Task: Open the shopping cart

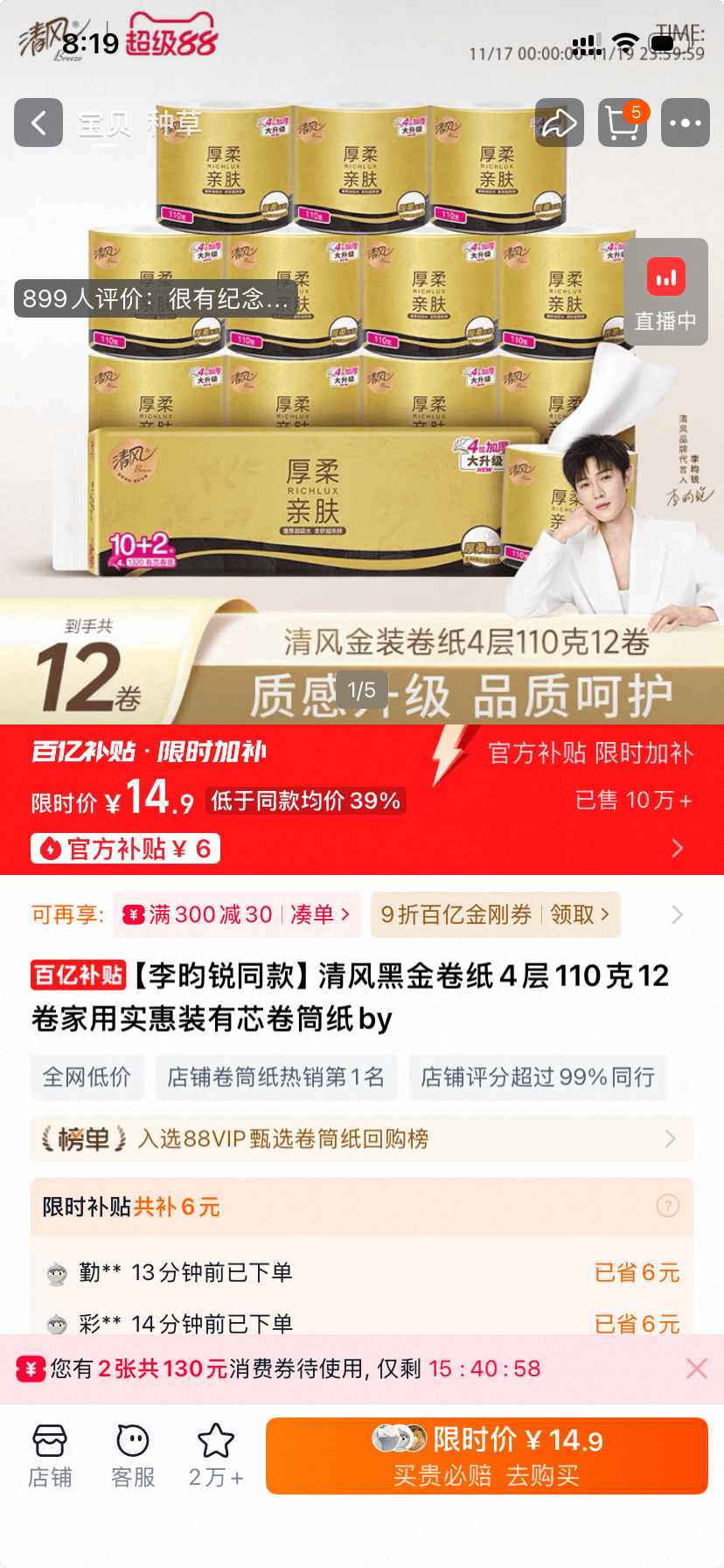Action: pos(622,122)
